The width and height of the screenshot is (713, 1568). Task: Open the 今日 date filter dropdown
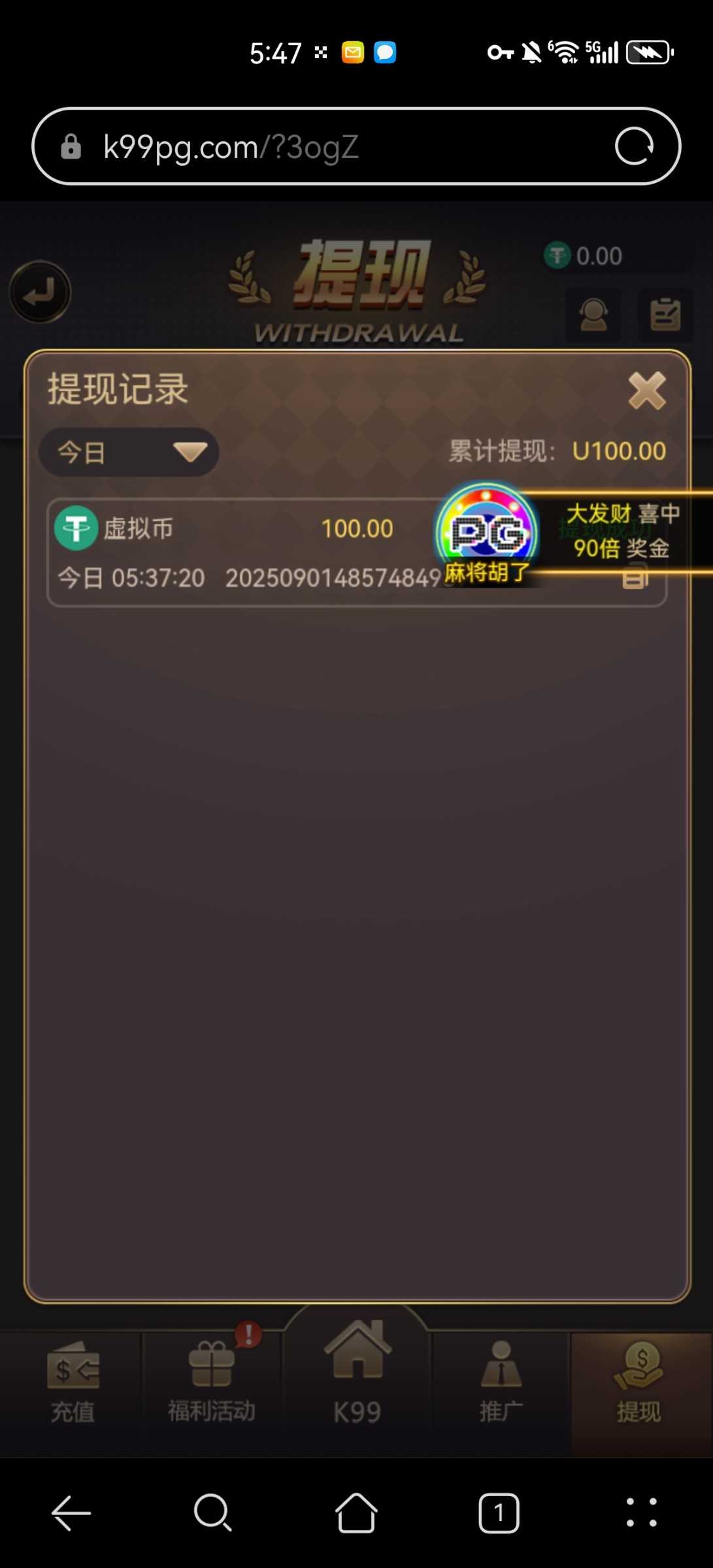coord(129,452)
